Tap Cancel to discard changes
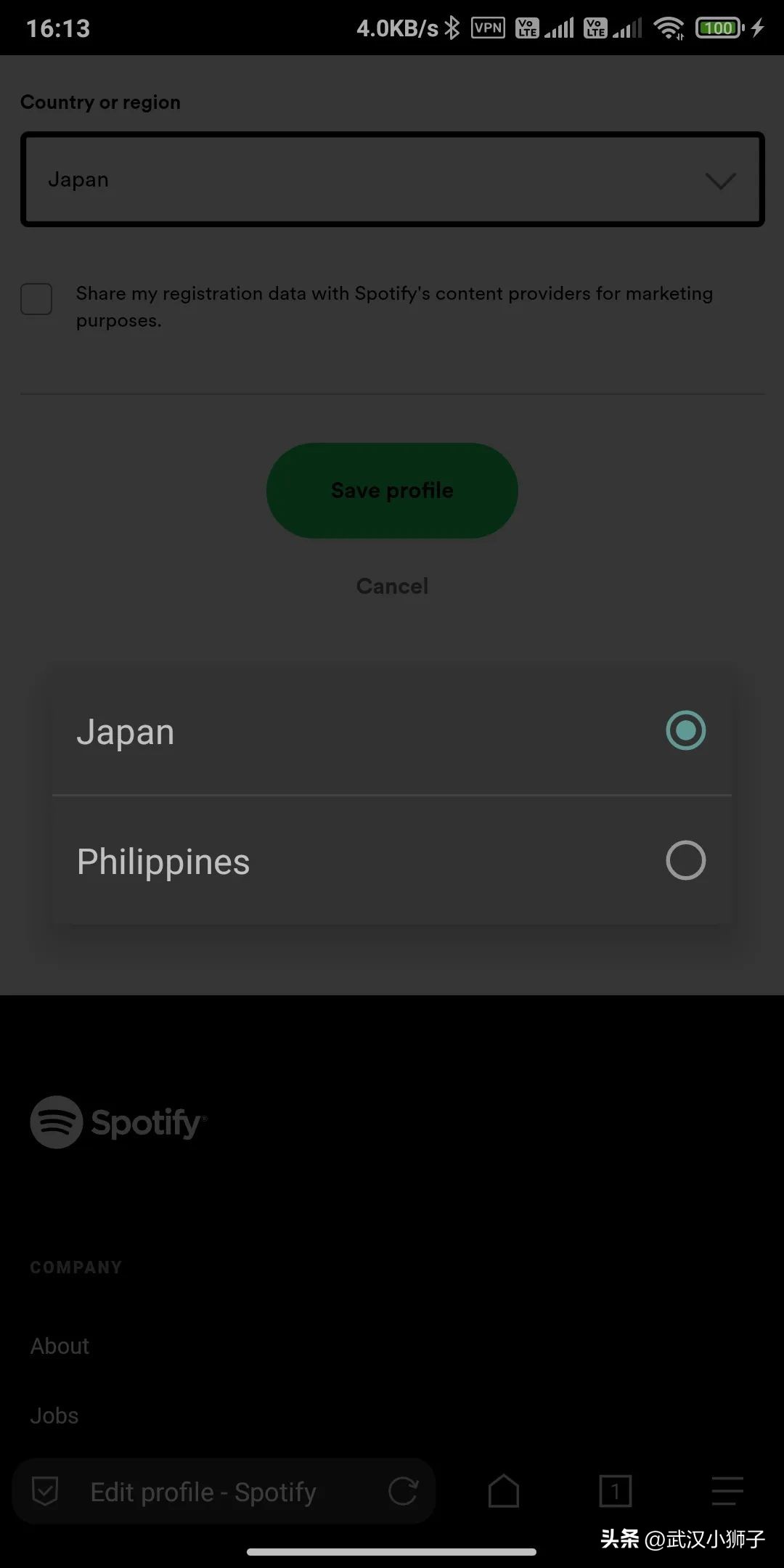 click(391, 586)
